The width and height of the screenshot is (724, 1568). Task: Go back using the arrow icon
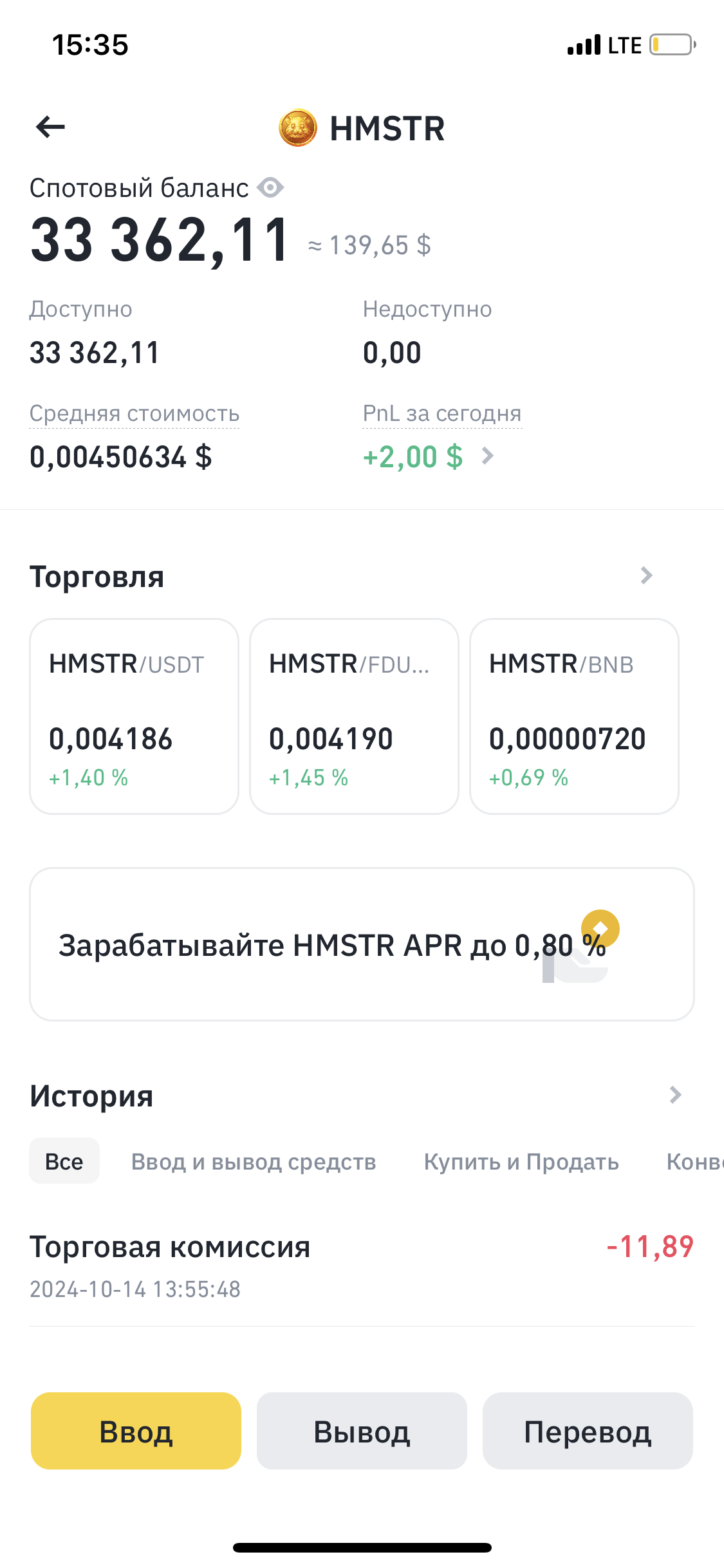[50, 127]
